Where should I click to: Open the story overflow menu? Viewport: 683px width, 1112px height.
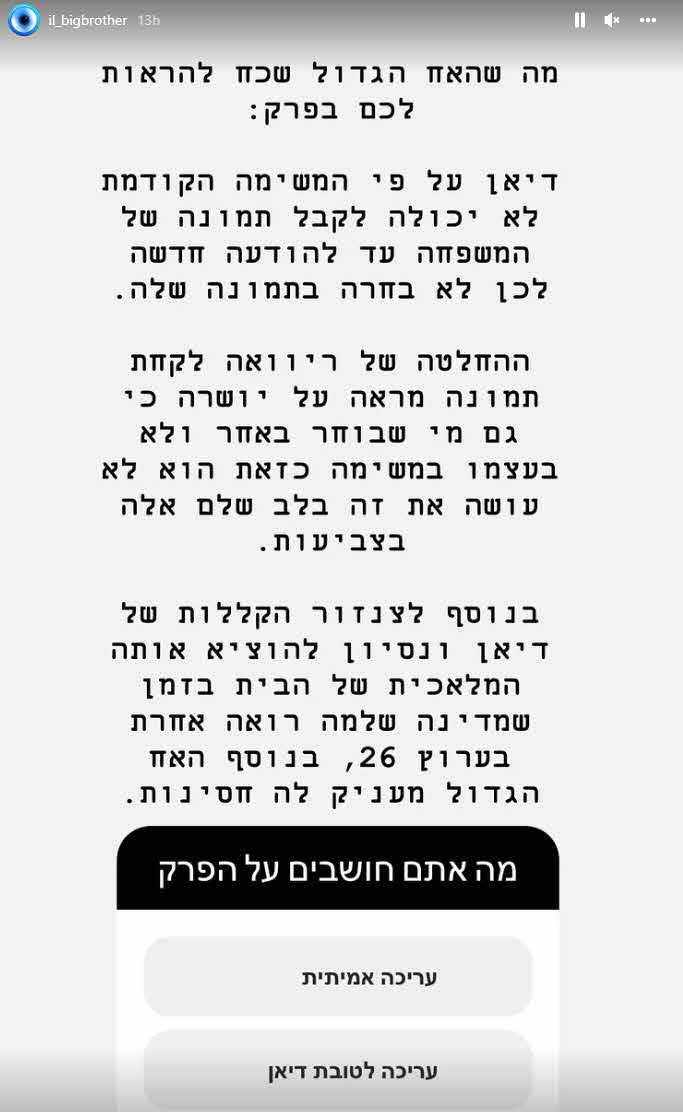point(648,20)
